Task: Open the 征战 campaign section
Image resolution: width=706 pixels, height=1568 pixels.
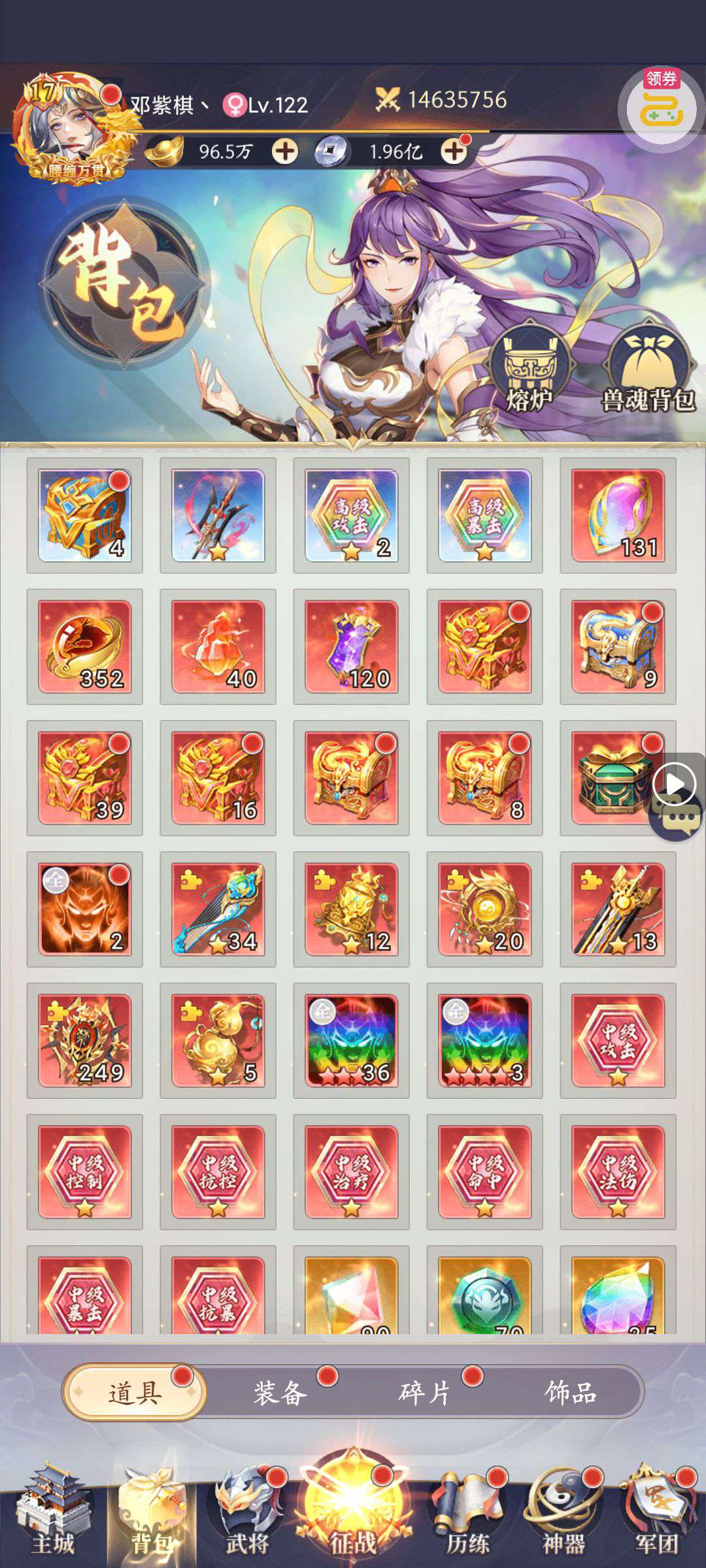Action: pyautogui.click(x=353, y=1509)
